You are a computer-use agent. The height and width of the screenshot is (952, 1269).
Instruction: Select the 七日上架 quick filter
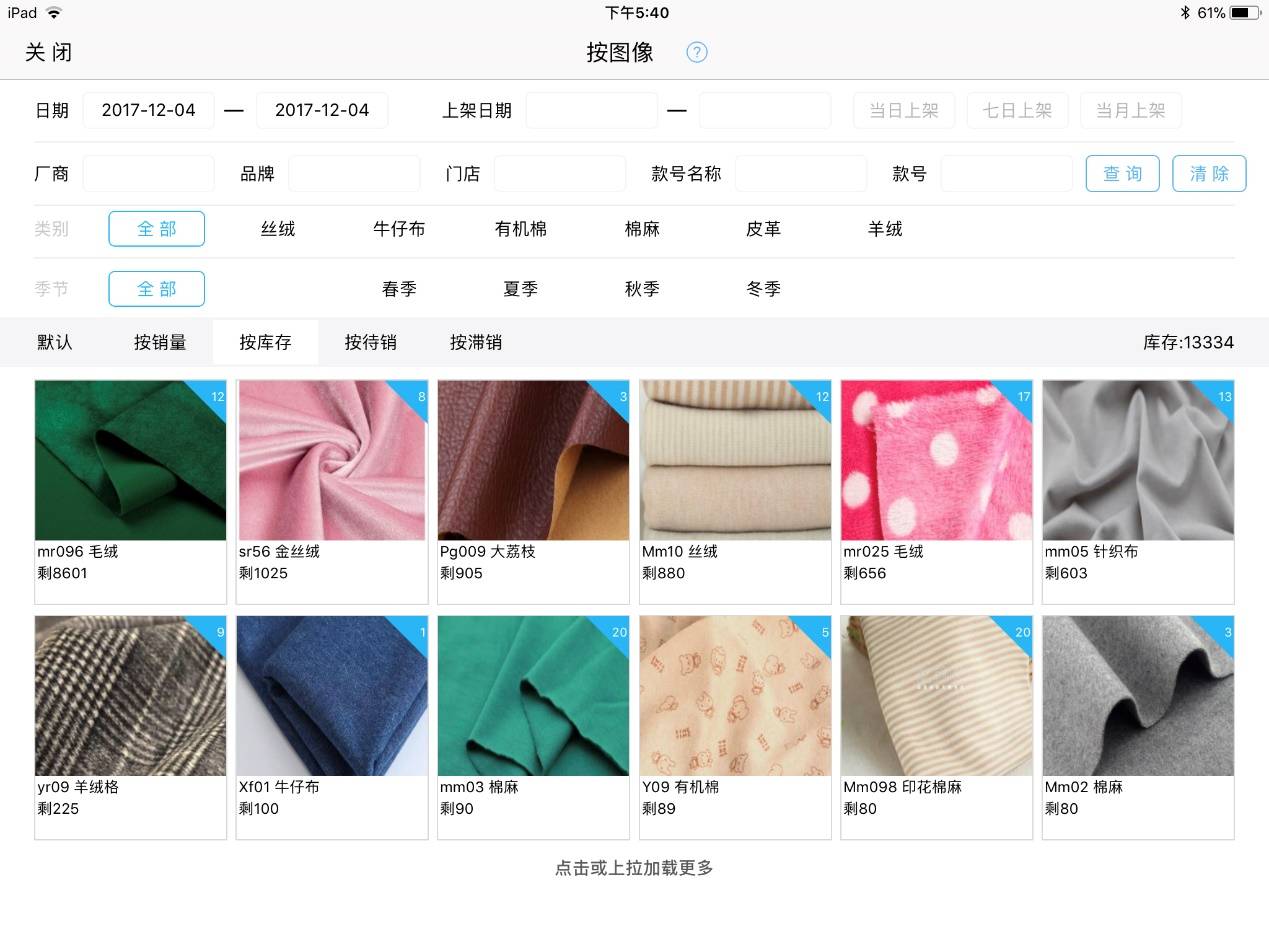click(1017, 110)
